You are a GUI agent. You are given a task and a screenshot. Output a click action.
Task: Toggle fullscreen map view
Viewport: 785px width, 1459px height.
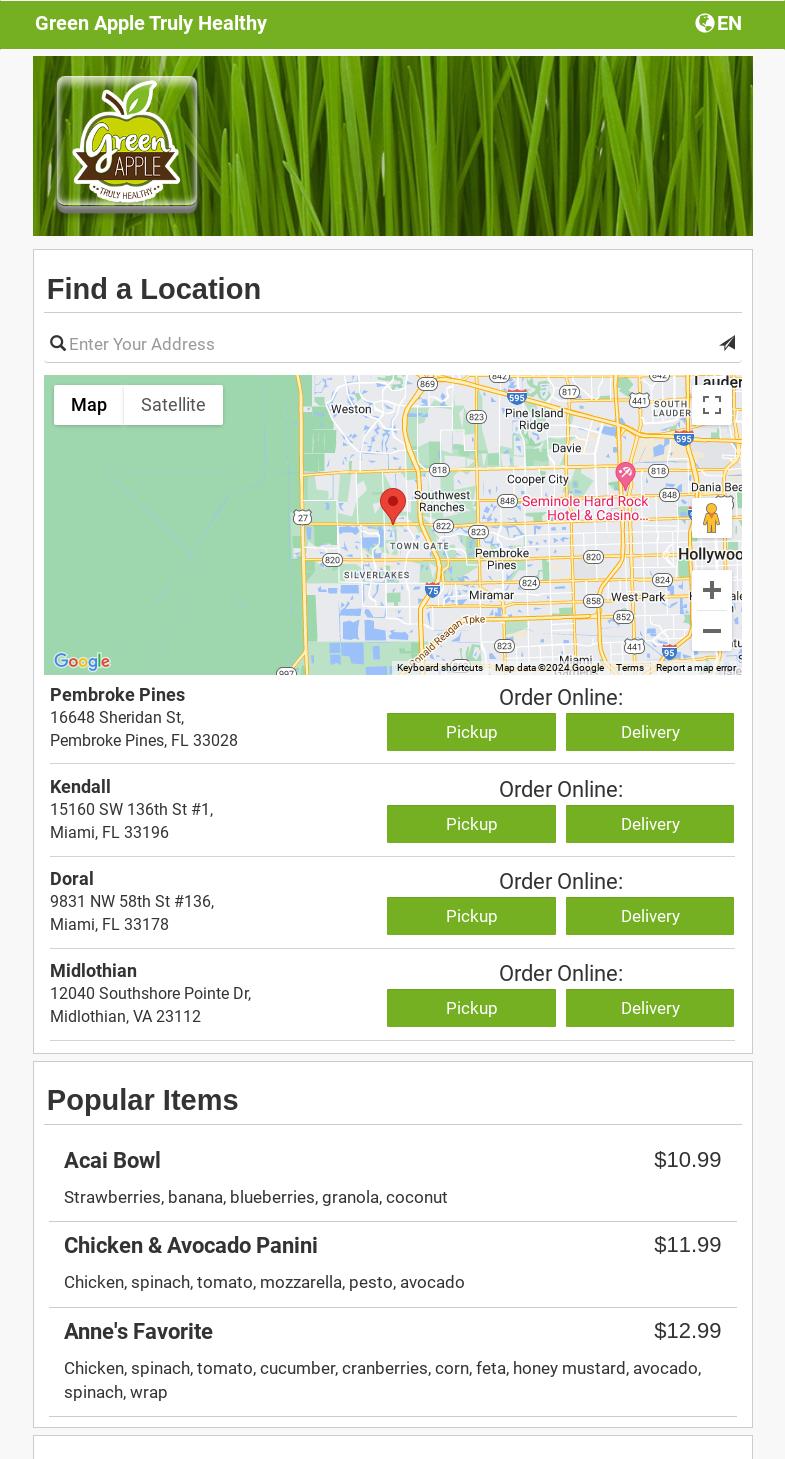[711, 405]
